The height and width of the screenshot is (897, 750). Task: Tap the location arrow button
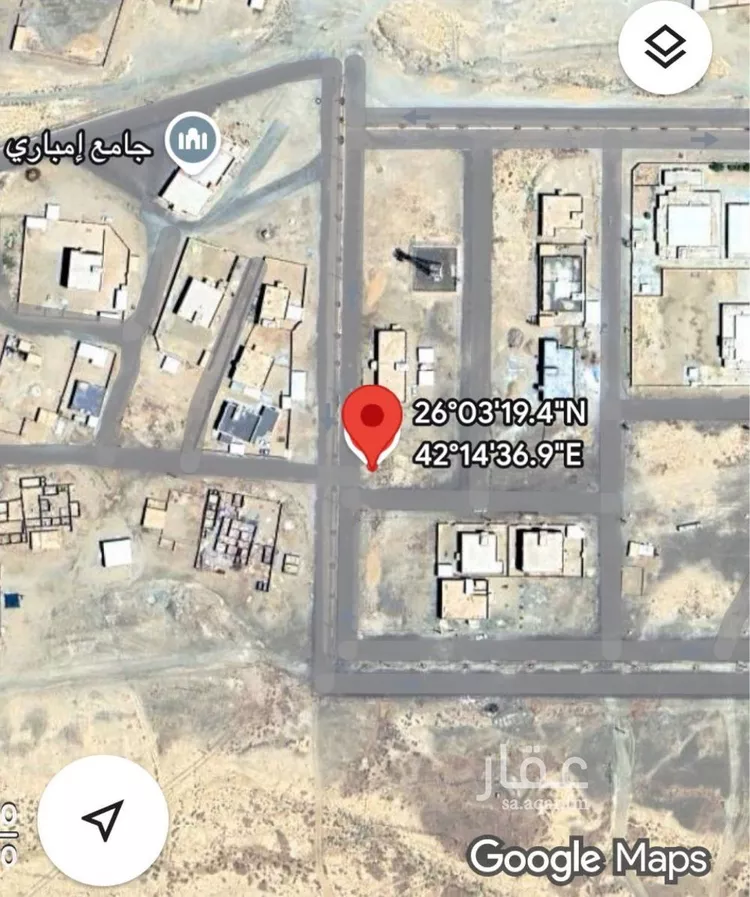point(102,820)
